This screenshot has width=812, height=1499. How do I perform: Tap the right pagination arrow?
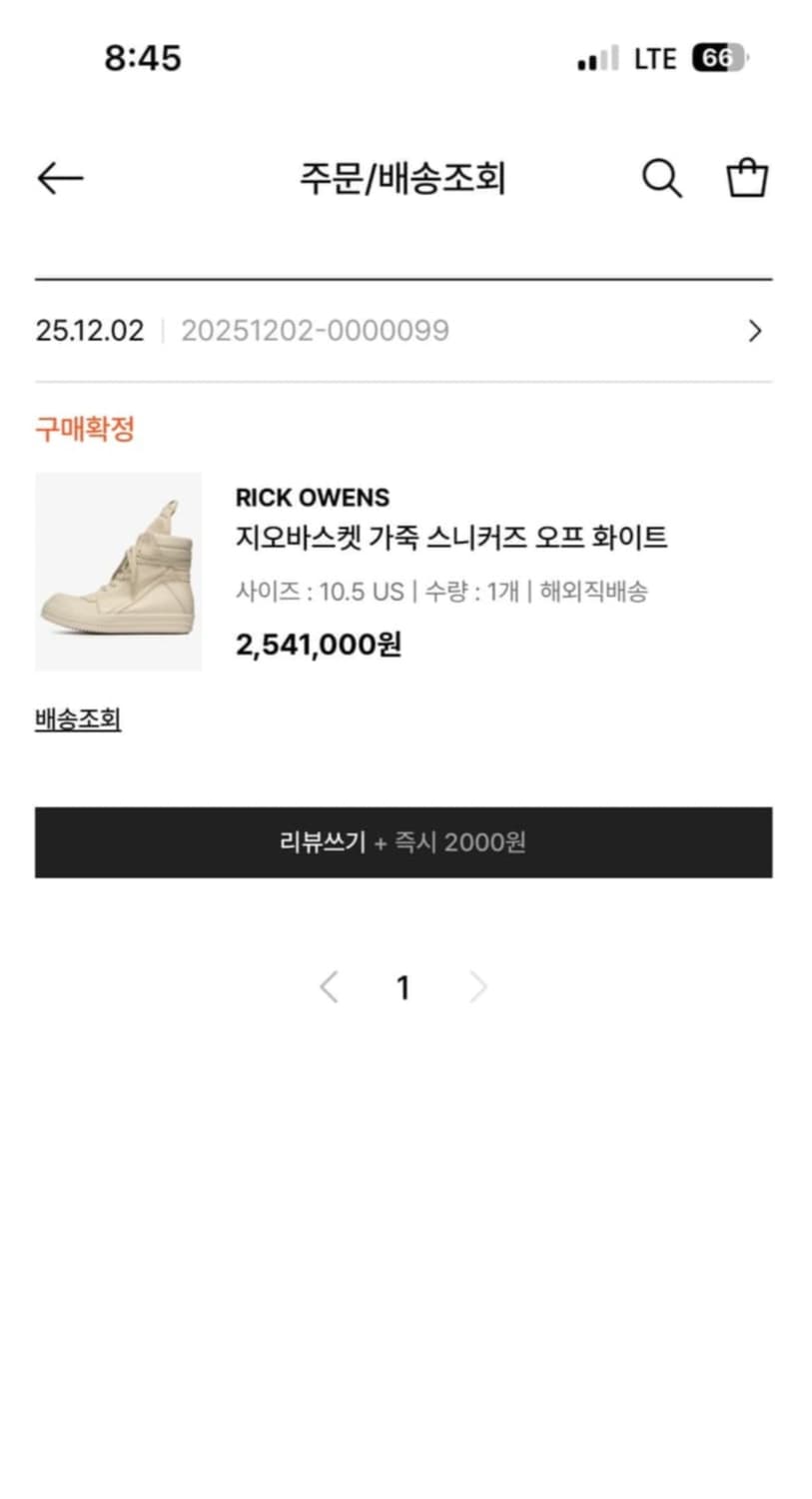pos(477,987)
